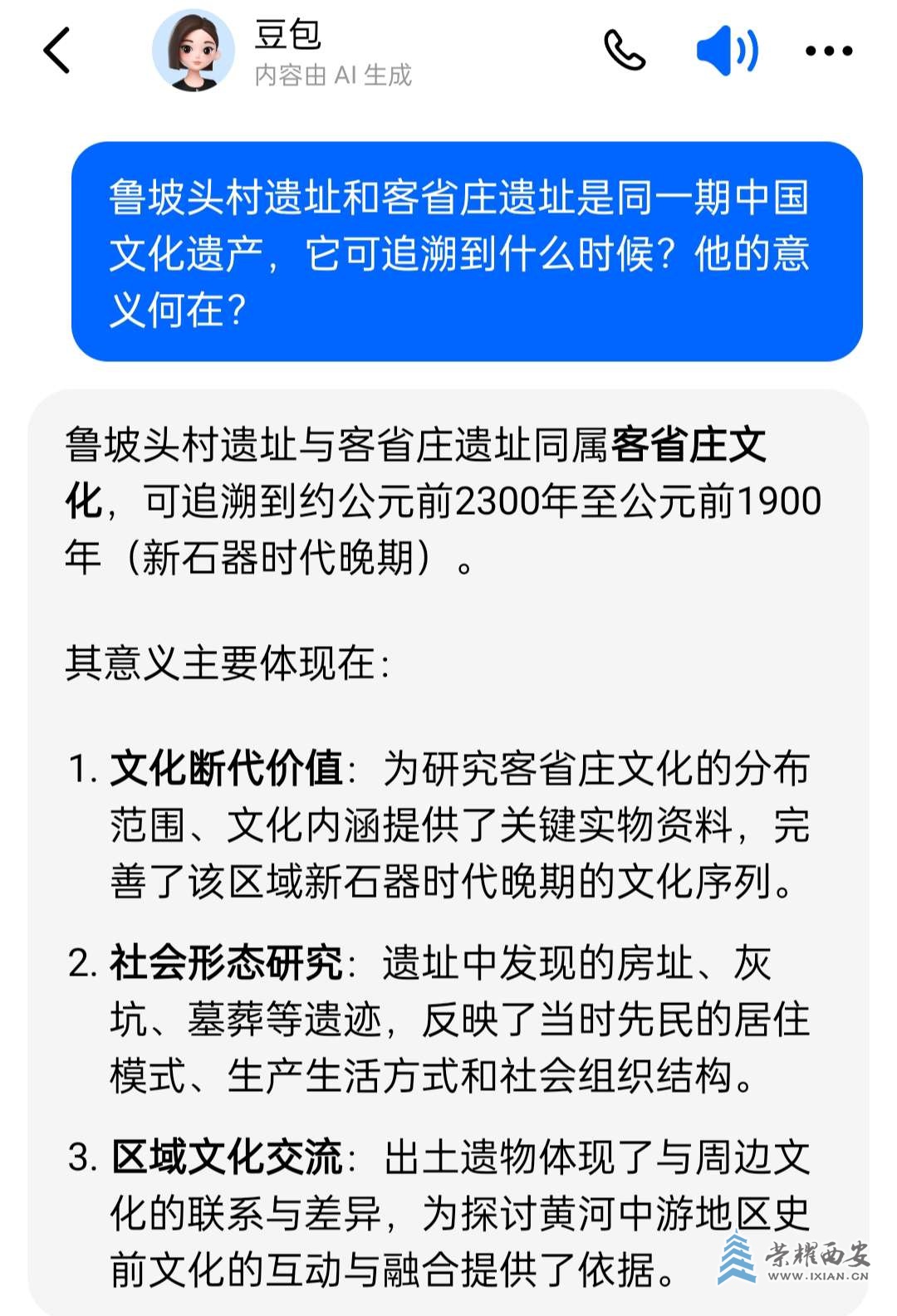Open the three-dot overflow menu
The height and width of the screenshot is (1316, 897).
pos(828,51)
